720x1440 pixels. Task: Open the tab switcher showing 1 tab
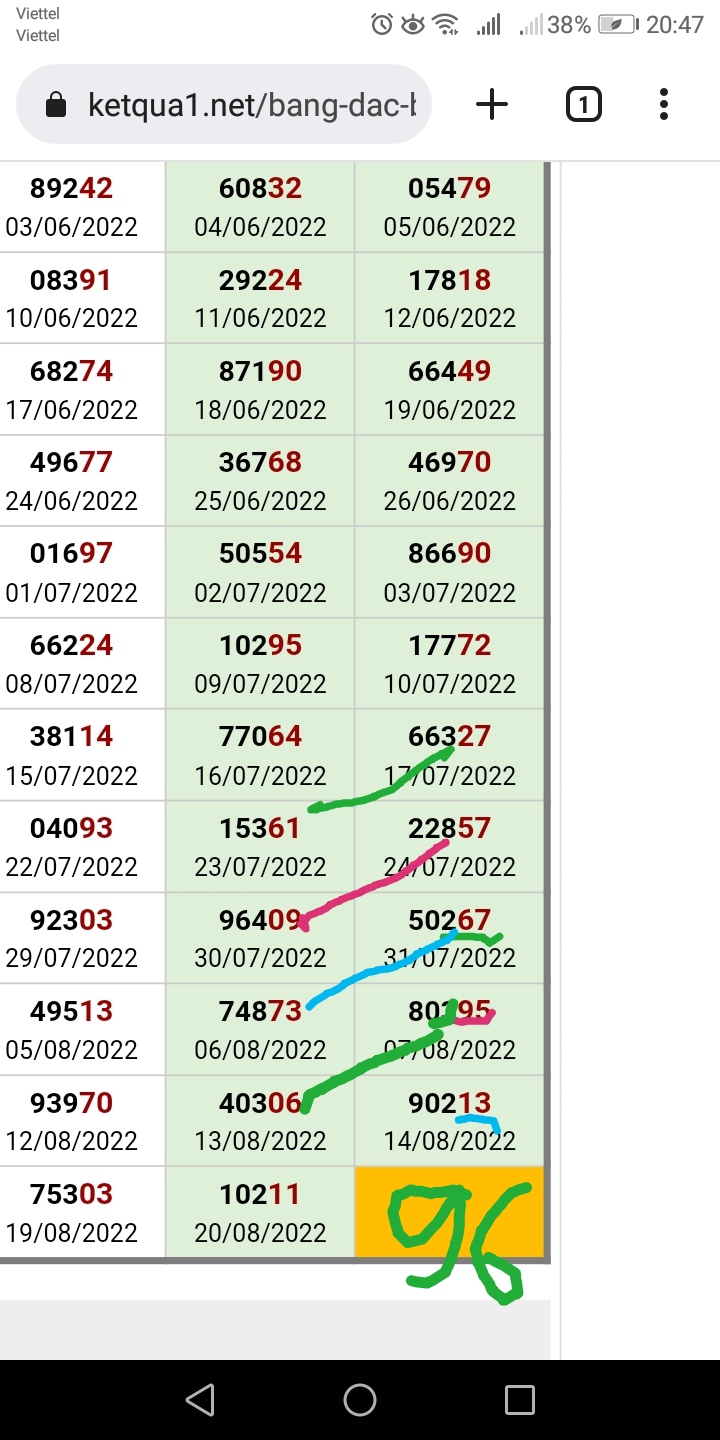pyautogui.click(x=584, y=104)
